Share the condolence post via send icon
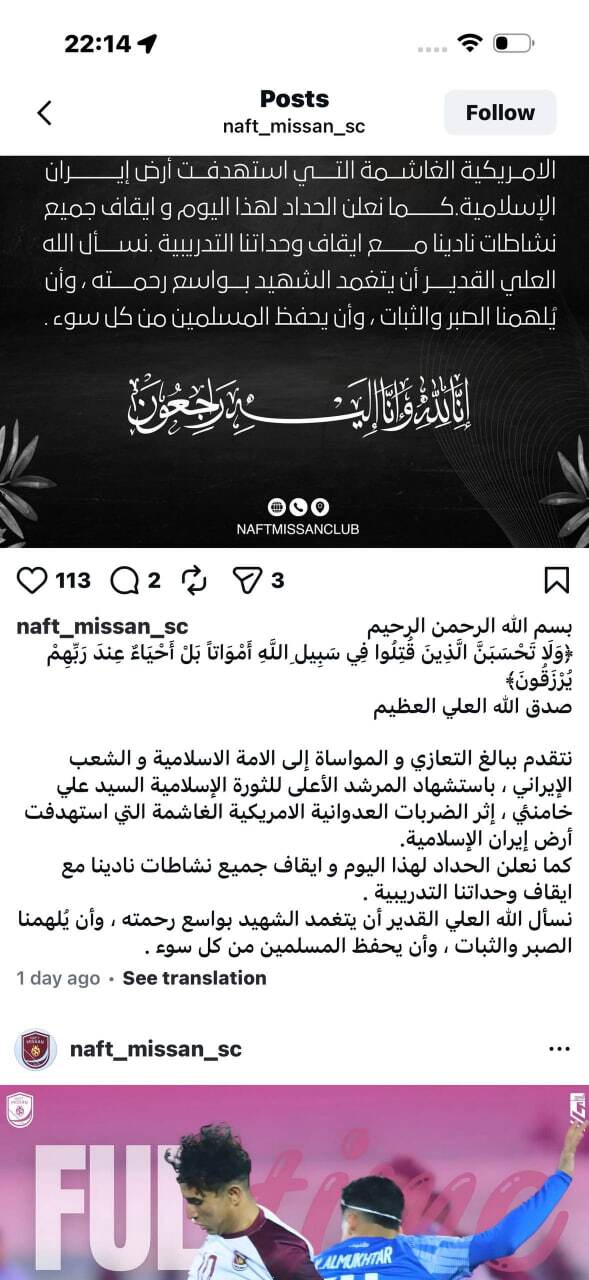Image resolution: width=589 pixels, height=1280 pixels. pyautogui.click(x=246, y=580)
